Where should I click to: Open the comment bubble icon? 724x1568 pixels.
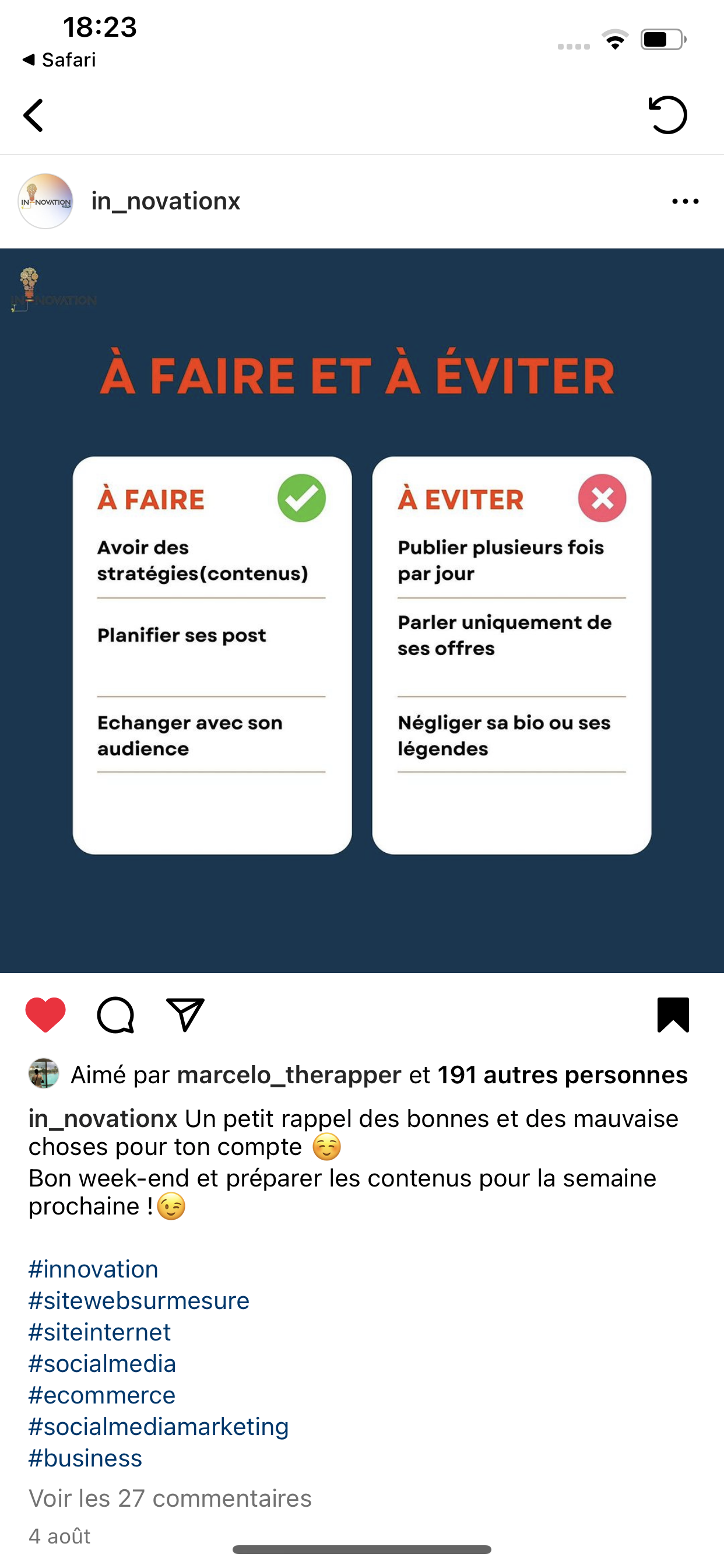(x=115, y=1014)
